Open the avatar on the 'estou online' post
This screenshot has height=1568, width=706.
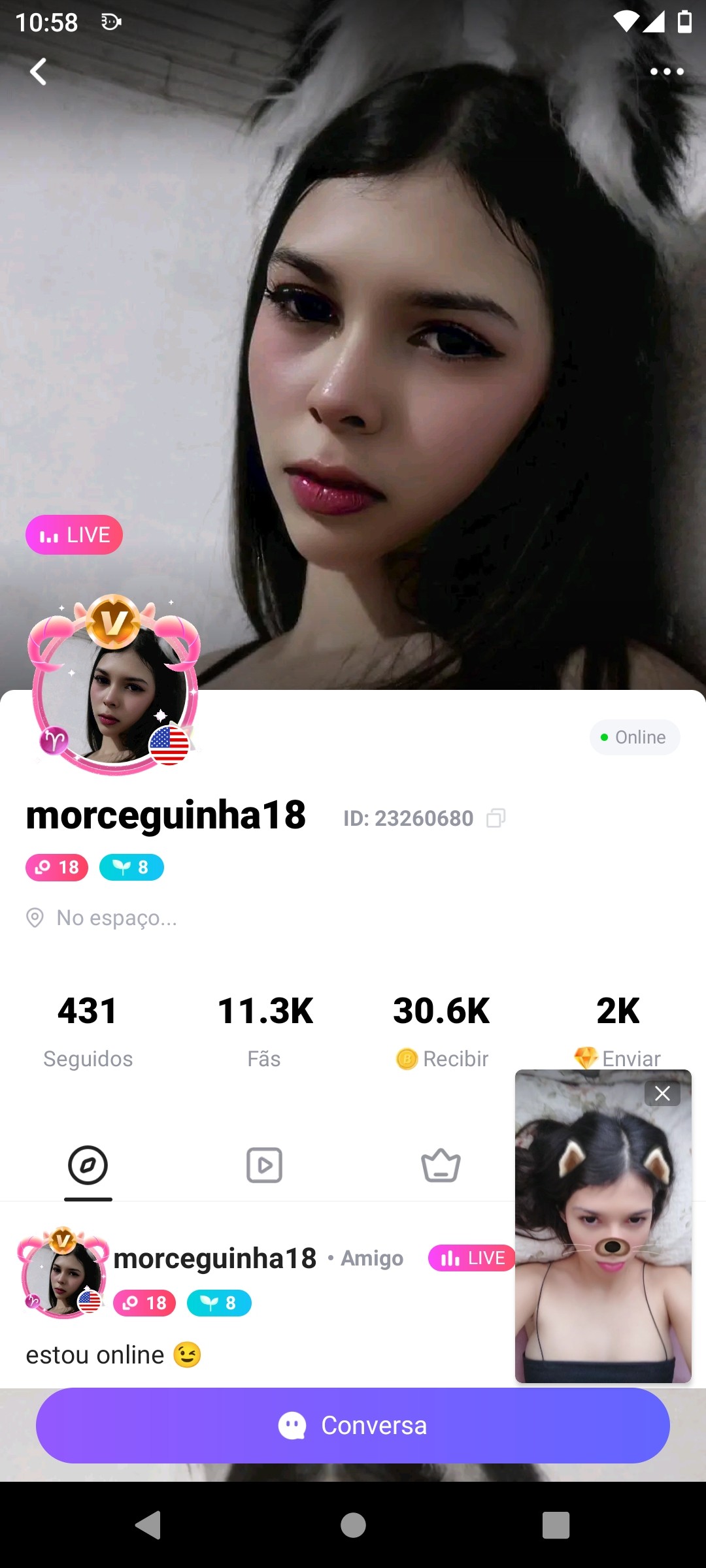63,1272
